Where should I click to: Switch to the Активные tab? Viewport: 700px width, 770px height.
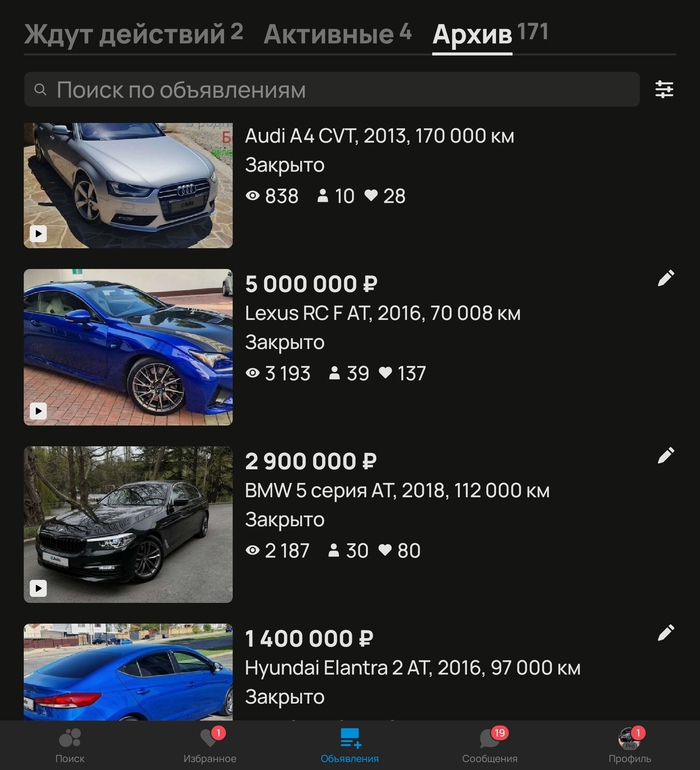pos(337,34)
